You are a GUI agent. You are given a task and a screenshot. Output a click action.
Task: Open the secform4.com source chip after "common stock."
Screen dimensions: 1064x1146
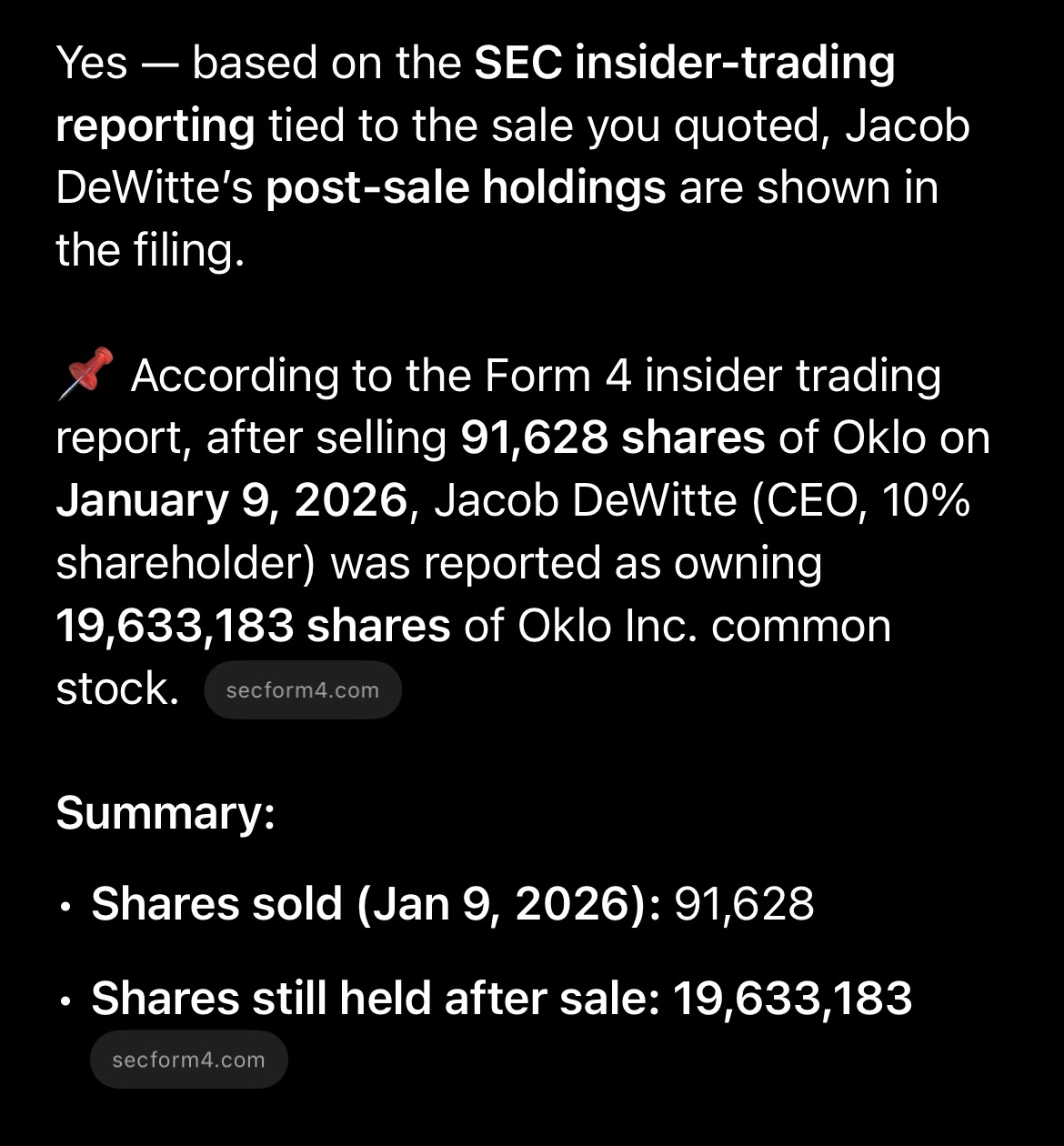point(302,690)
